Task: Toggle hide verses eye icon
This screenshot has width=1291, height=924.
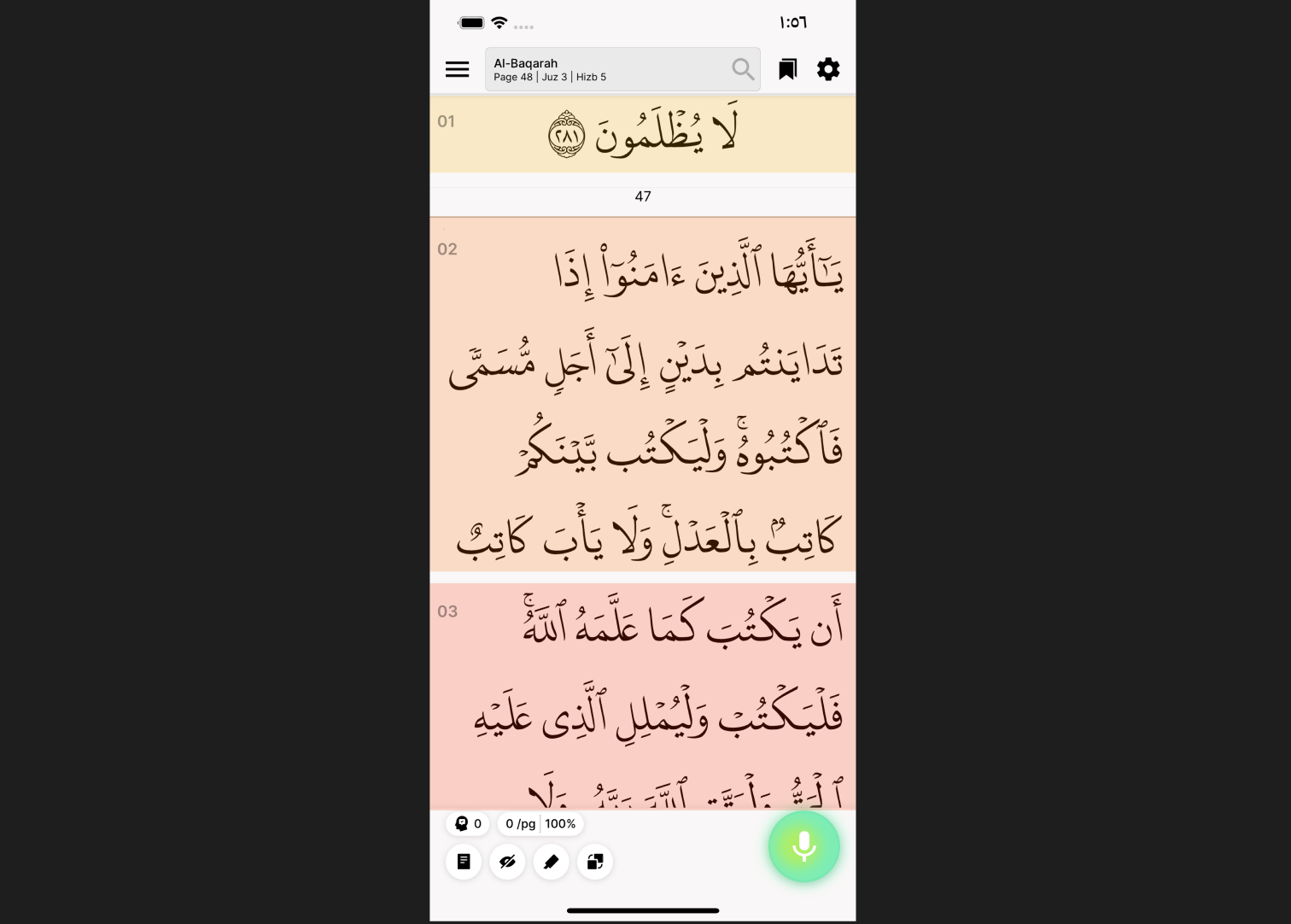Action: coord(507,862)
